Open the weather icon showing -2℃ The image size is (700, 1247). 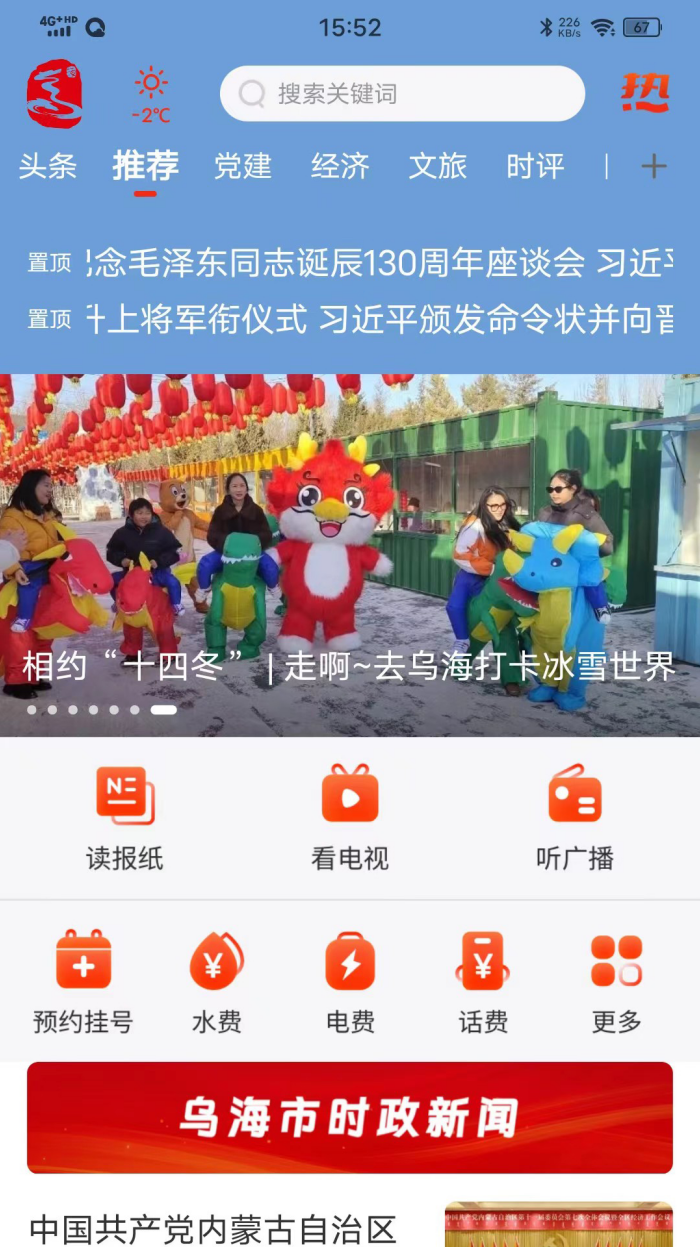click(x=151, y=94)
